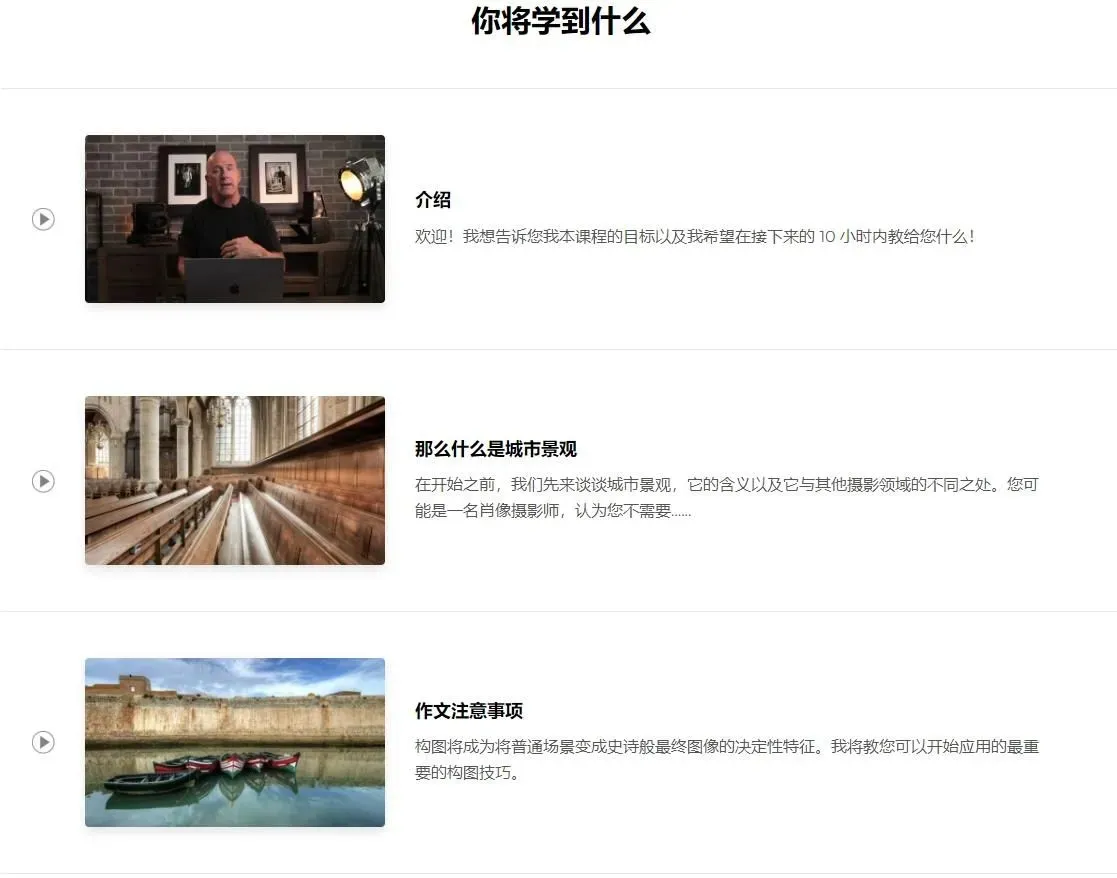Play the 作文注意事项 lesson
1117x878 pixels.
click(x=43, y=742)
